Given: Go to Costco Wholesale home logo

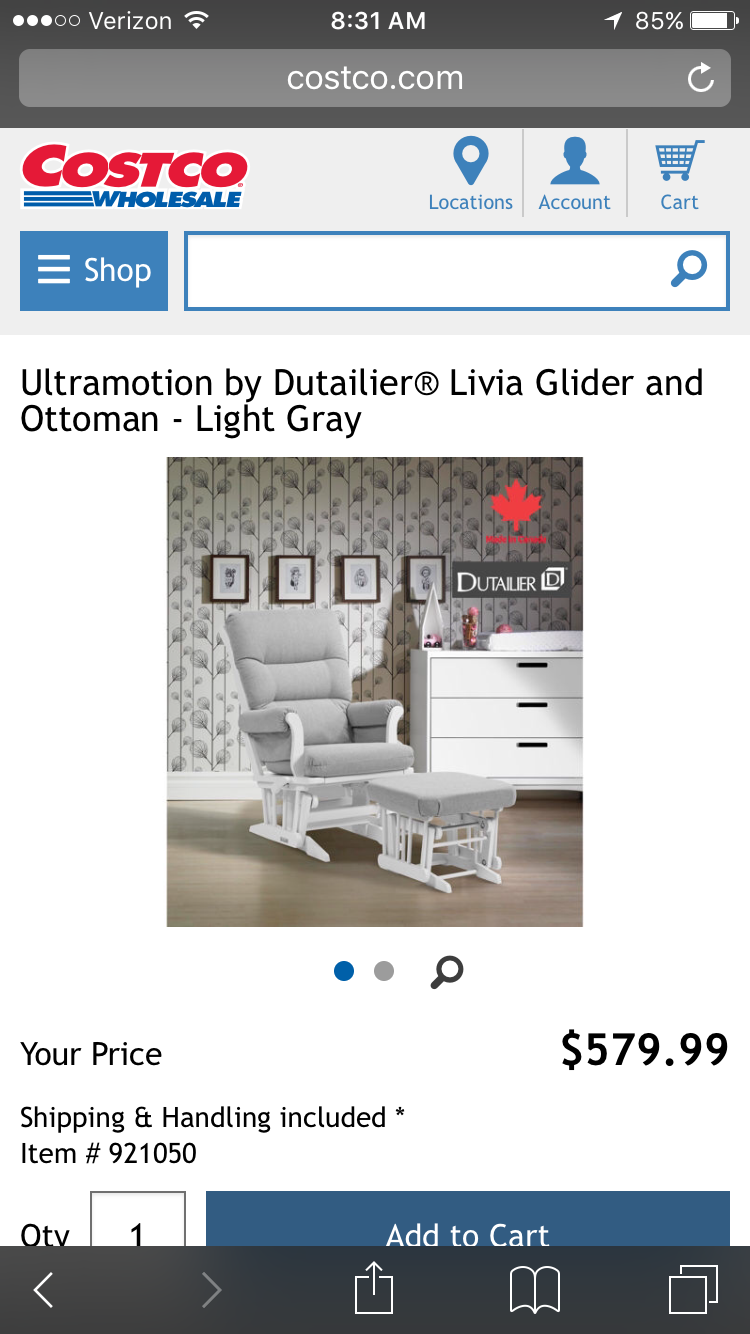Looking at the screenshot, I should [x=134, y=176].
